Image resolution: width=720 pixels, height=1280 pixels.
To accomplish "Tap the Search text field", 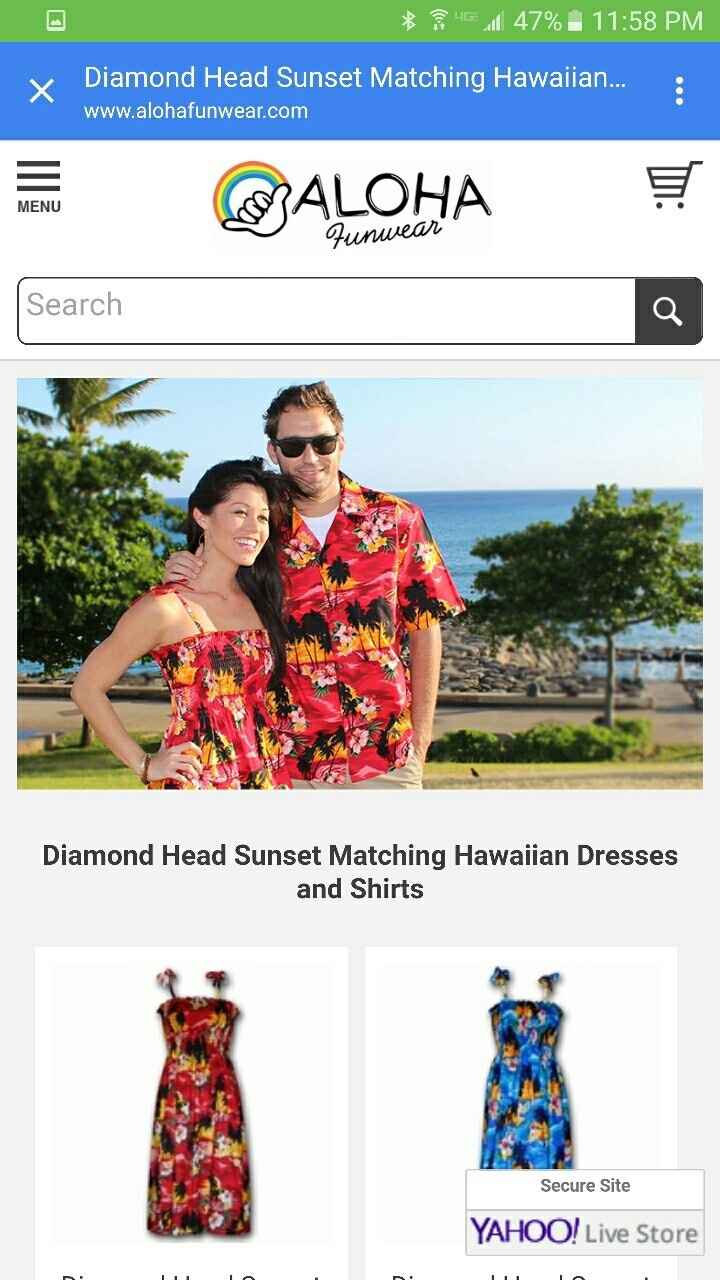I will coord(326,311).
